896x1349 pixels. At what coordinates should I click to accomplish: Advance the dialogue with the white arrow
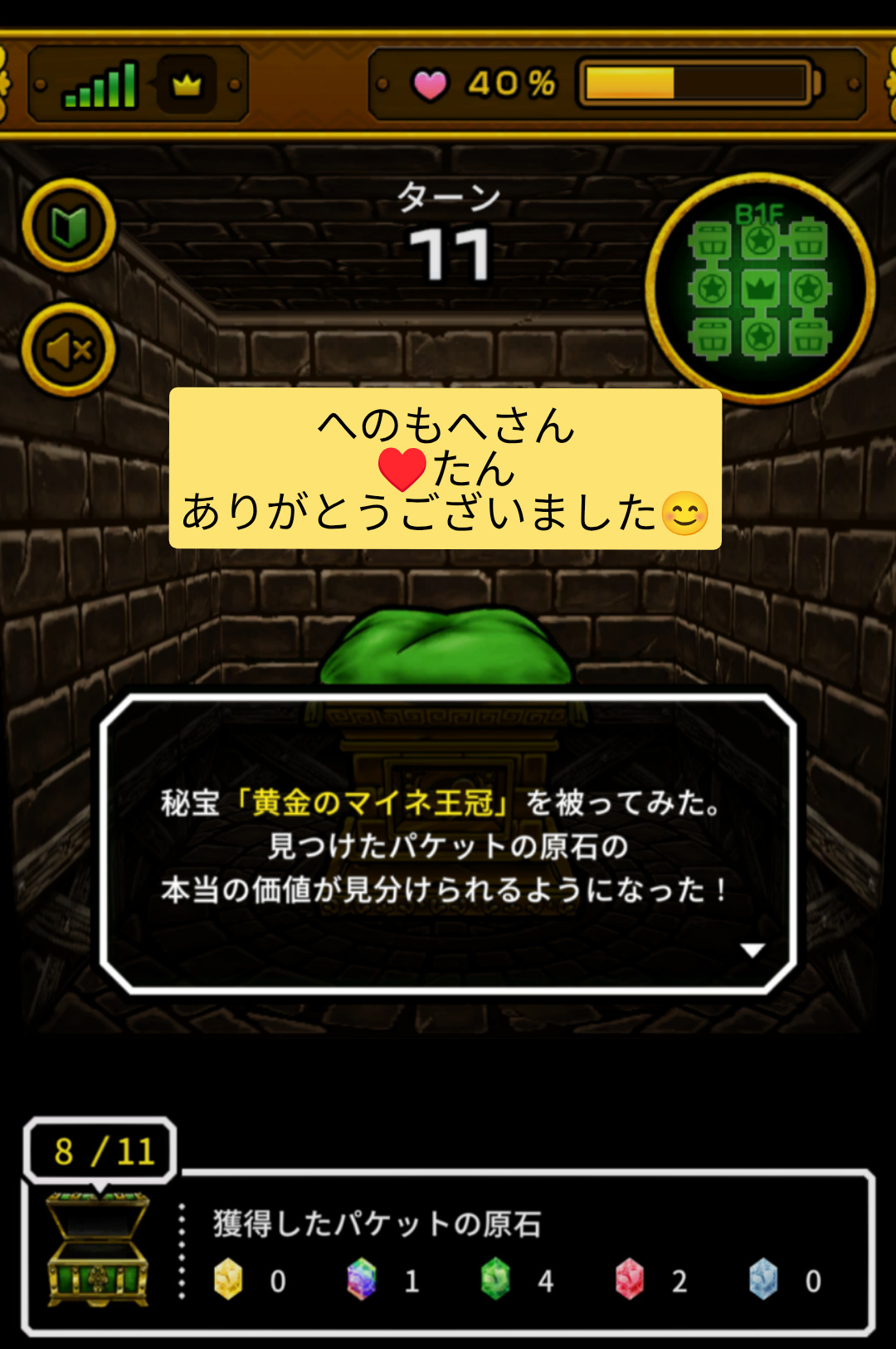coord(752,950)
